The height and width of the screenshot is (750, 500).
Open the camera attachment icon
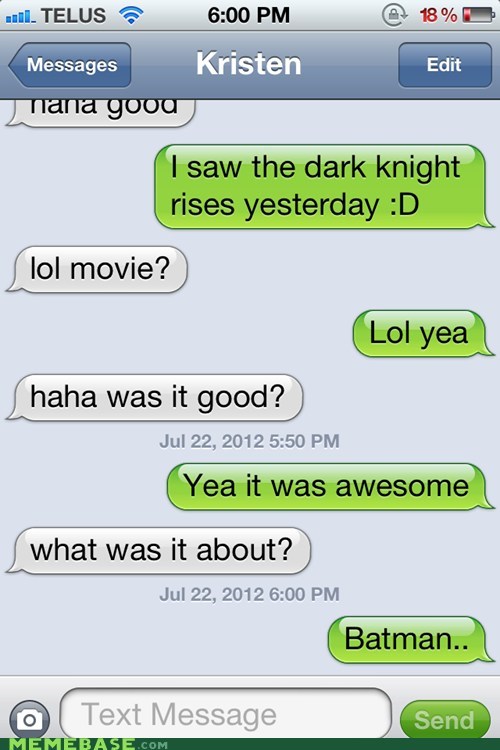[x=30, y=719]
